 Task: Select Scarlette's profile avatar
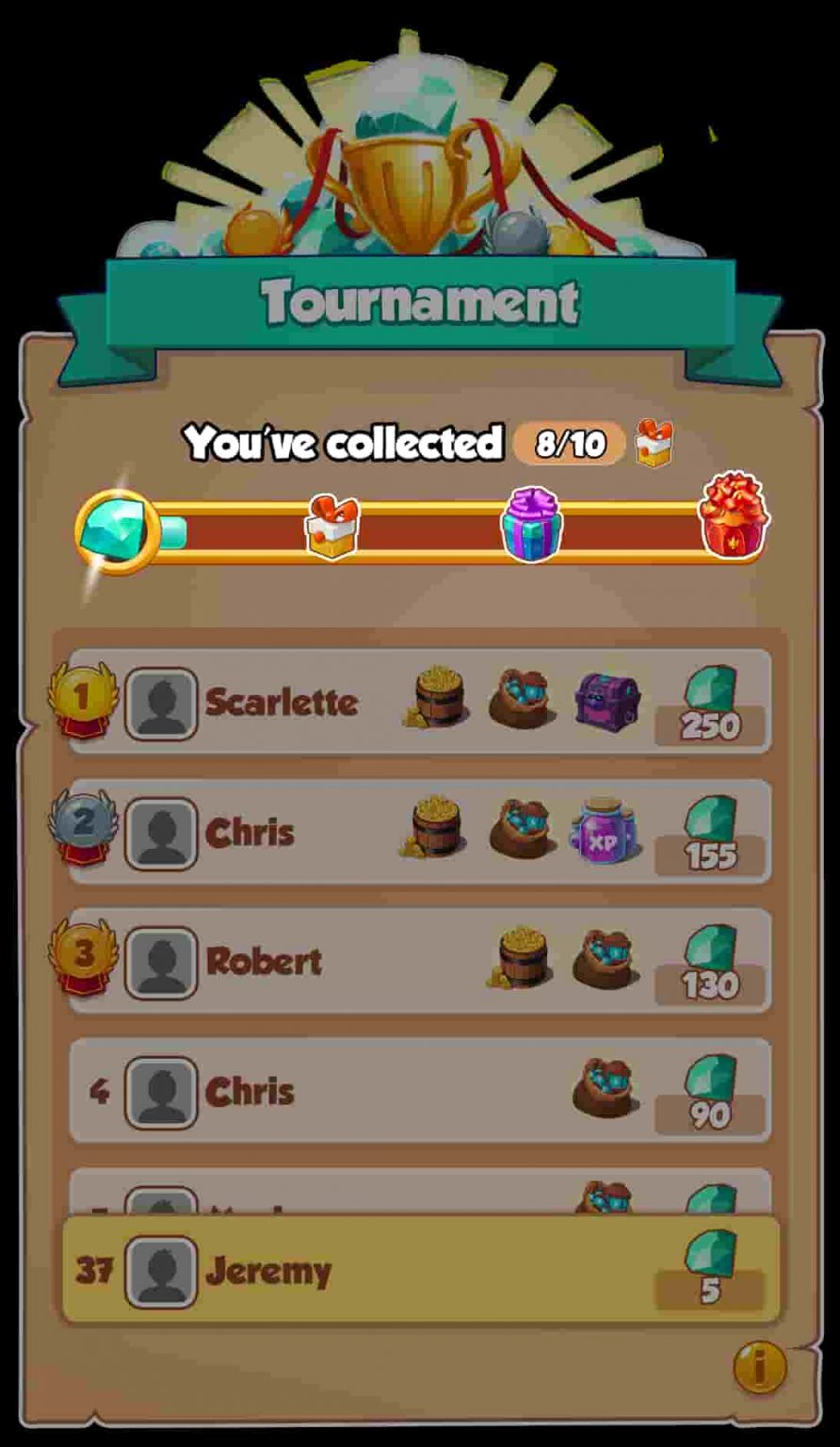coord(160,701)
